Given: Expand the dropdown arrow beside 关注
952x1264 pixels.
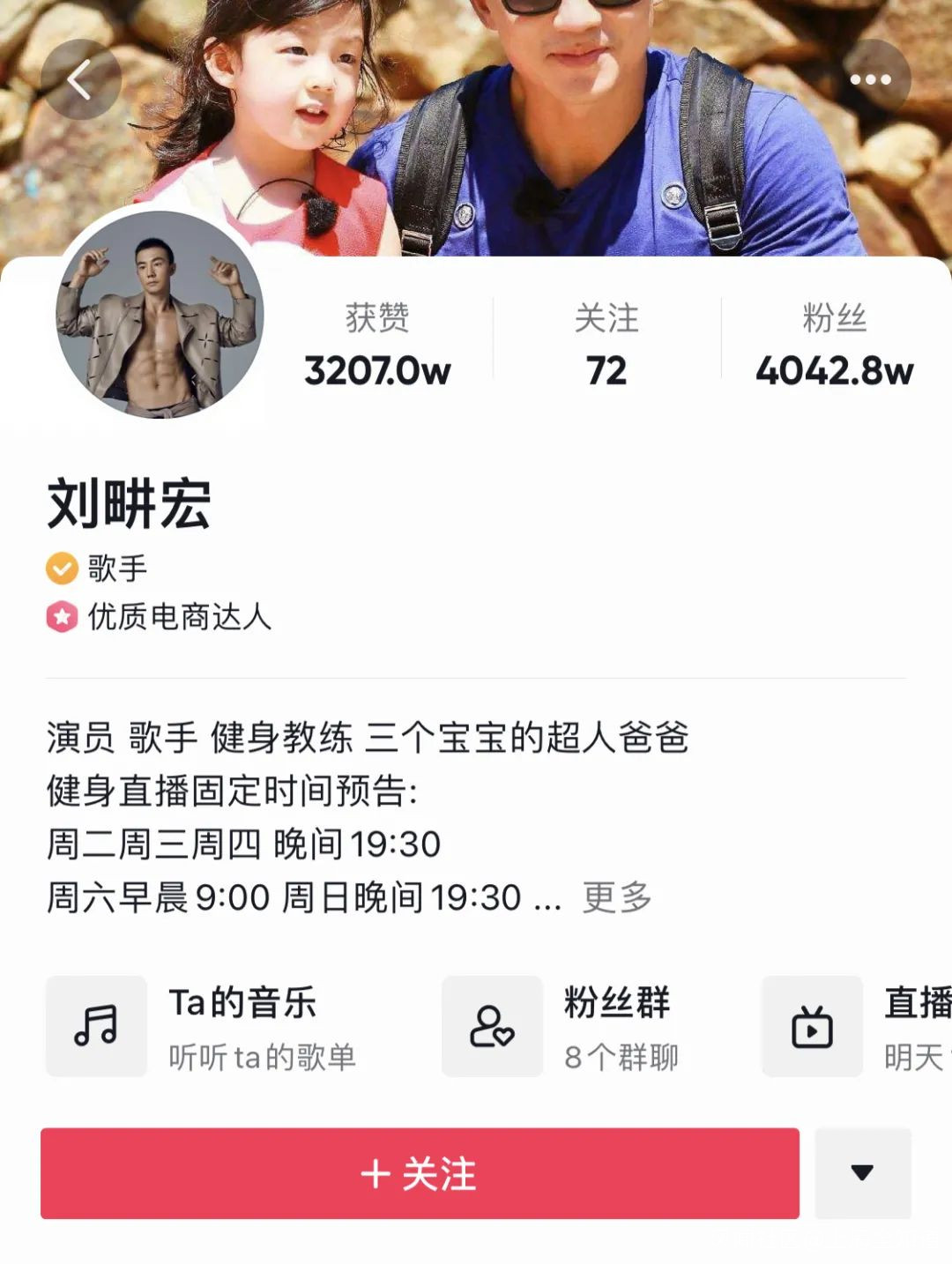Looking at the screenshot, I should [x=862, y=1173].
